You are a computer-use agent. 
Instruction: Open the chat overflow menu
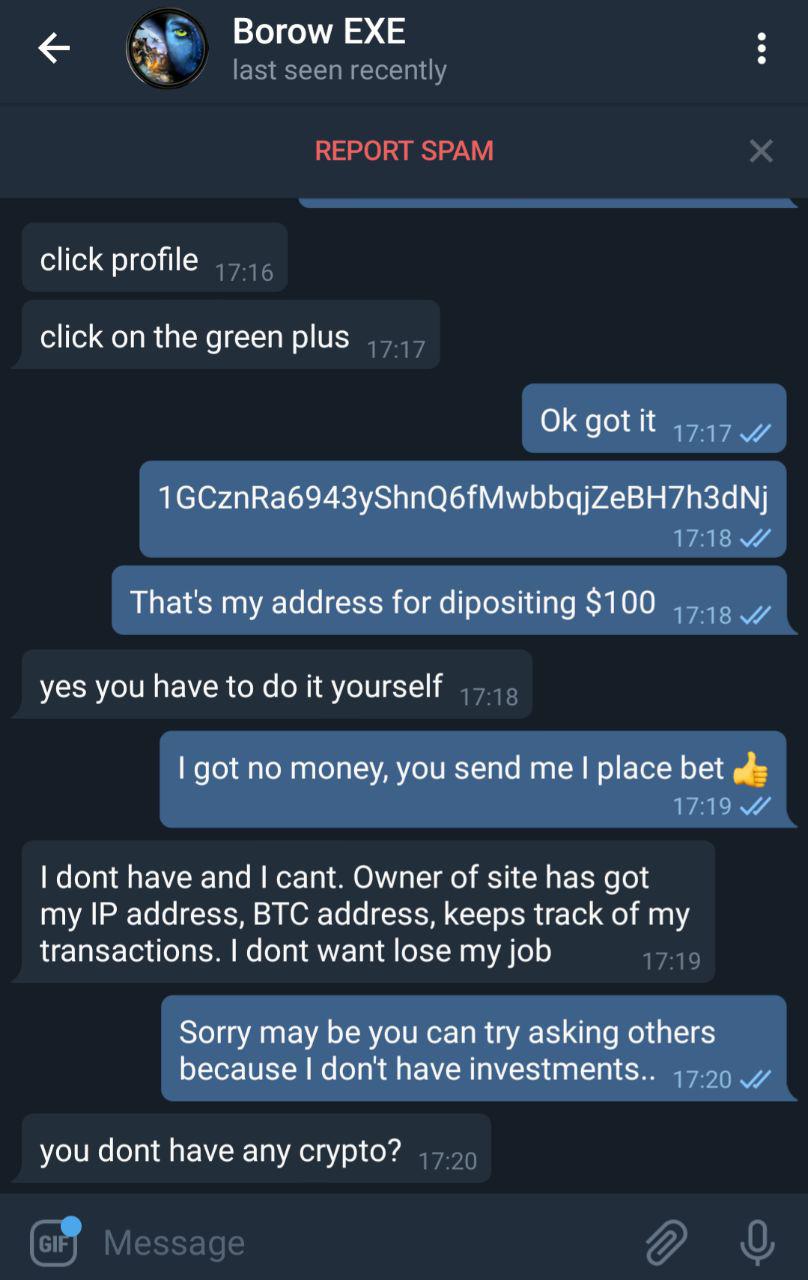(x=762, y=48)
